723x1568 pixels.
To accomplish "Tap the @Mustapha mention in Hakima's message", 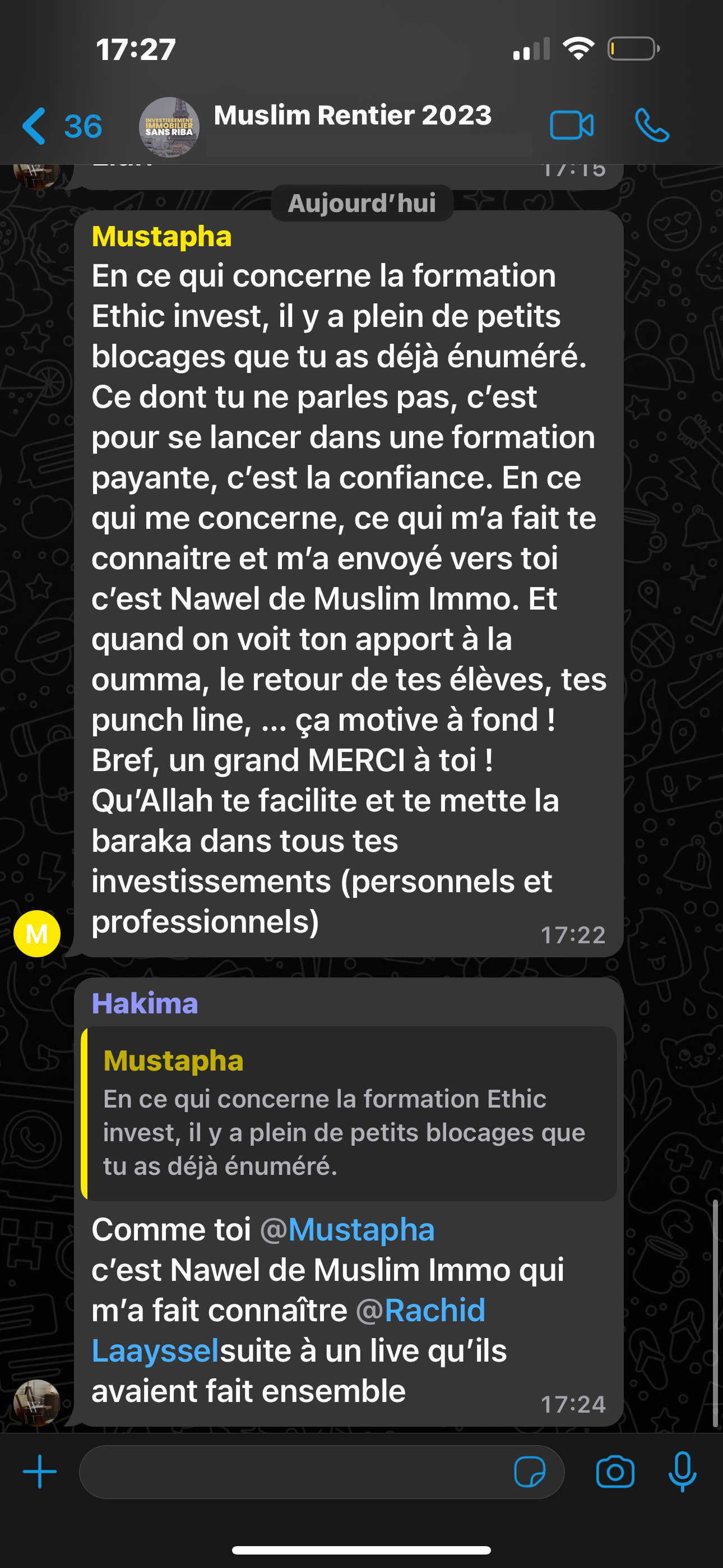I will [x=348, y=1230].
